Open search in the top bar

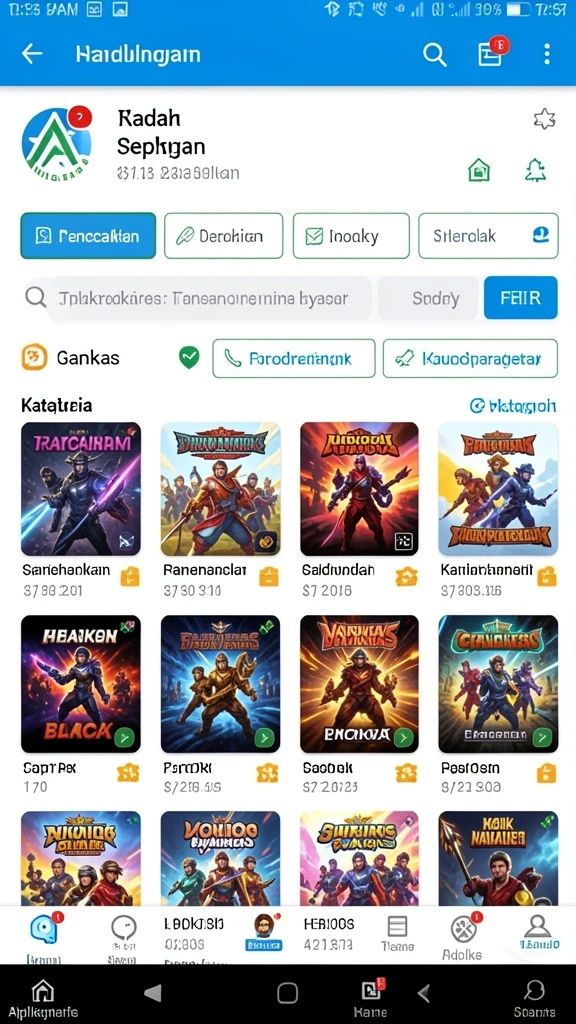coord(434,54)
